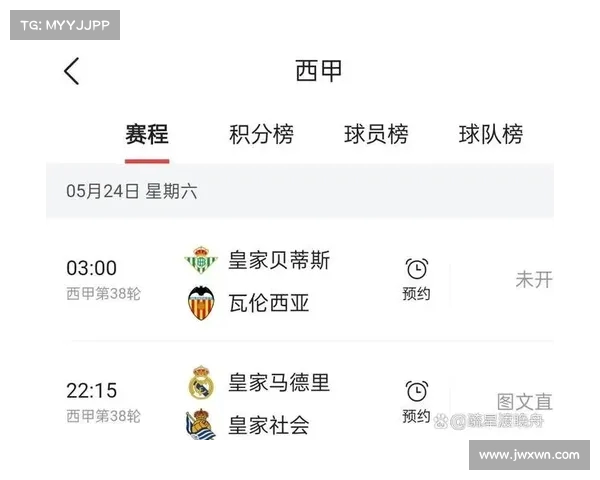Open the 皇家马德里 vs 皇家社会 match
This screenshot has width=600, height=480.
pyautogui.click(x=279, y=404)
